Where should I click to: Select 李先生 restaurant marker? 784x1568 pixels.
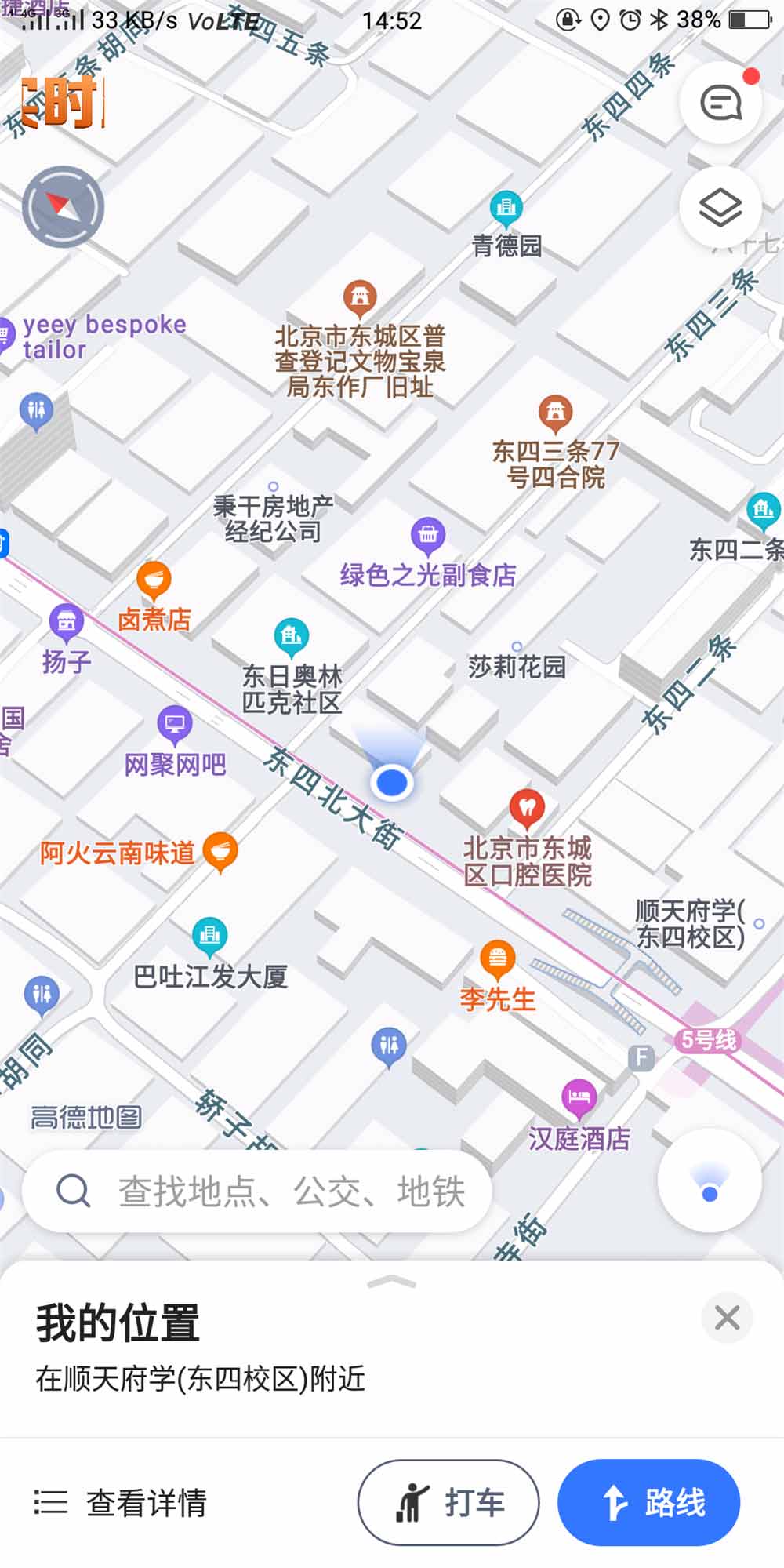click(498, 959)
